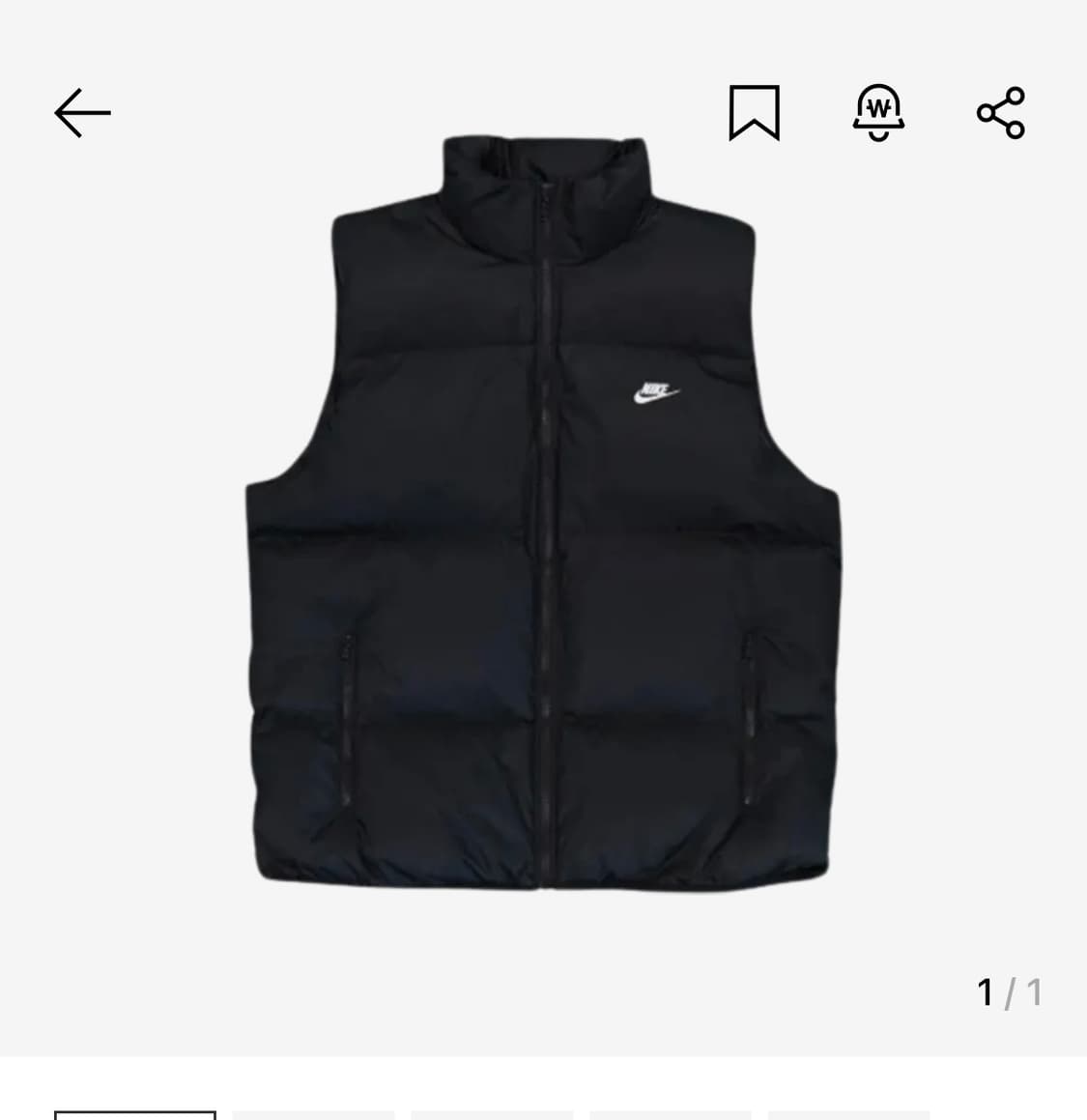Tap the 1/1 image counter
The width and height of the screenshot is (1087, 1120).
(x=1009, y=991)
